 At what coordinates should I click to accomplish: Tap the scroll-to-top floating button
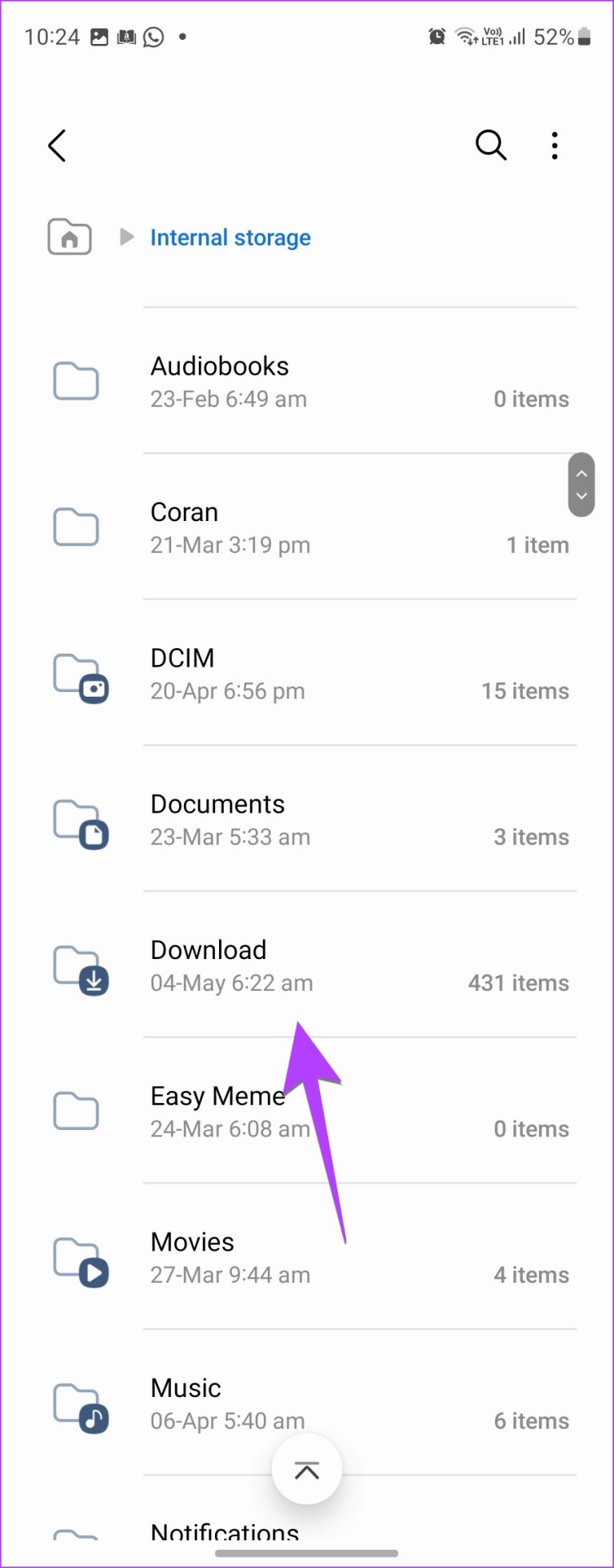307,1469
